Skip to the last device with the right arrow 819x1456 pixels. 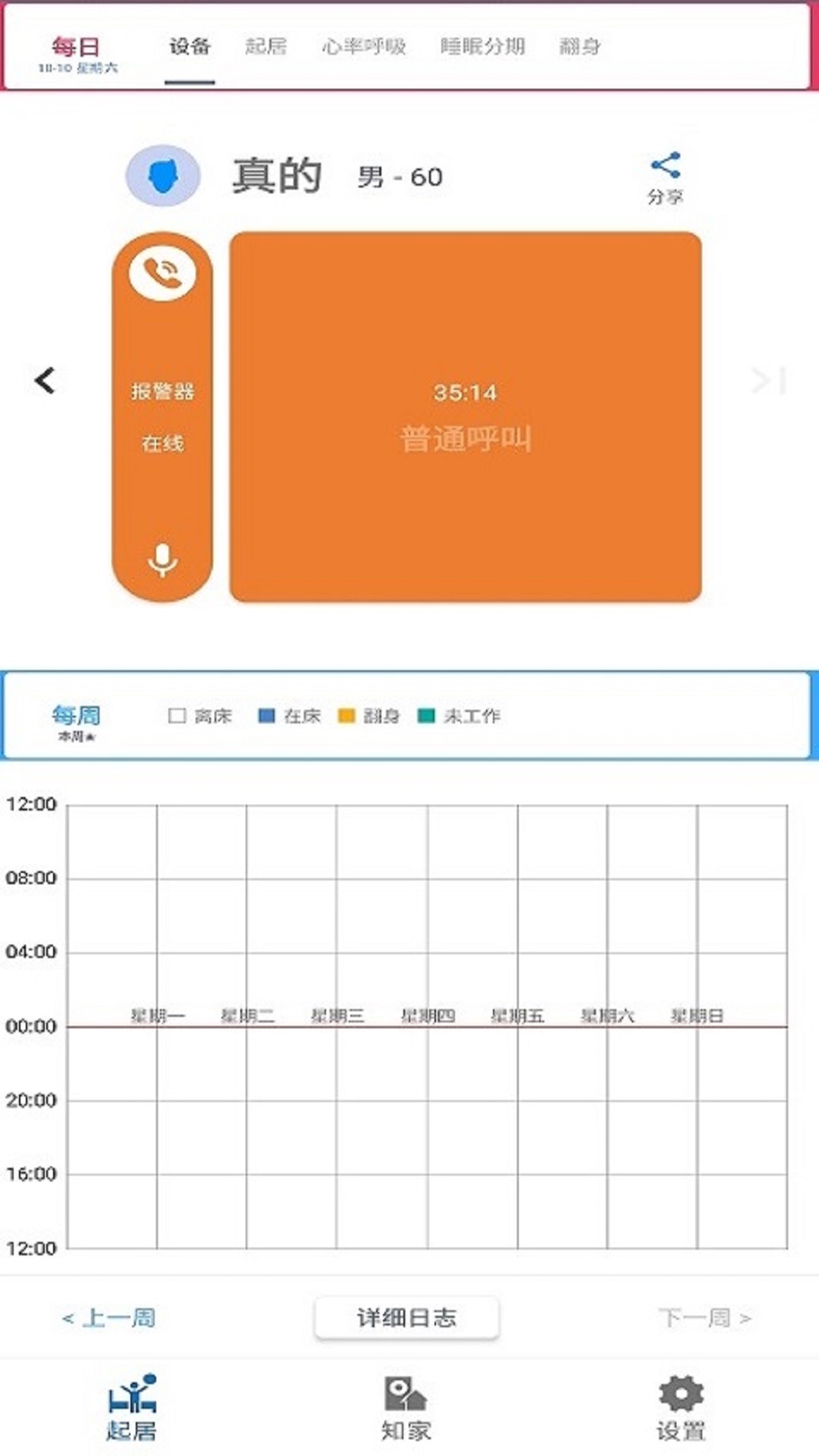(768, 381)
